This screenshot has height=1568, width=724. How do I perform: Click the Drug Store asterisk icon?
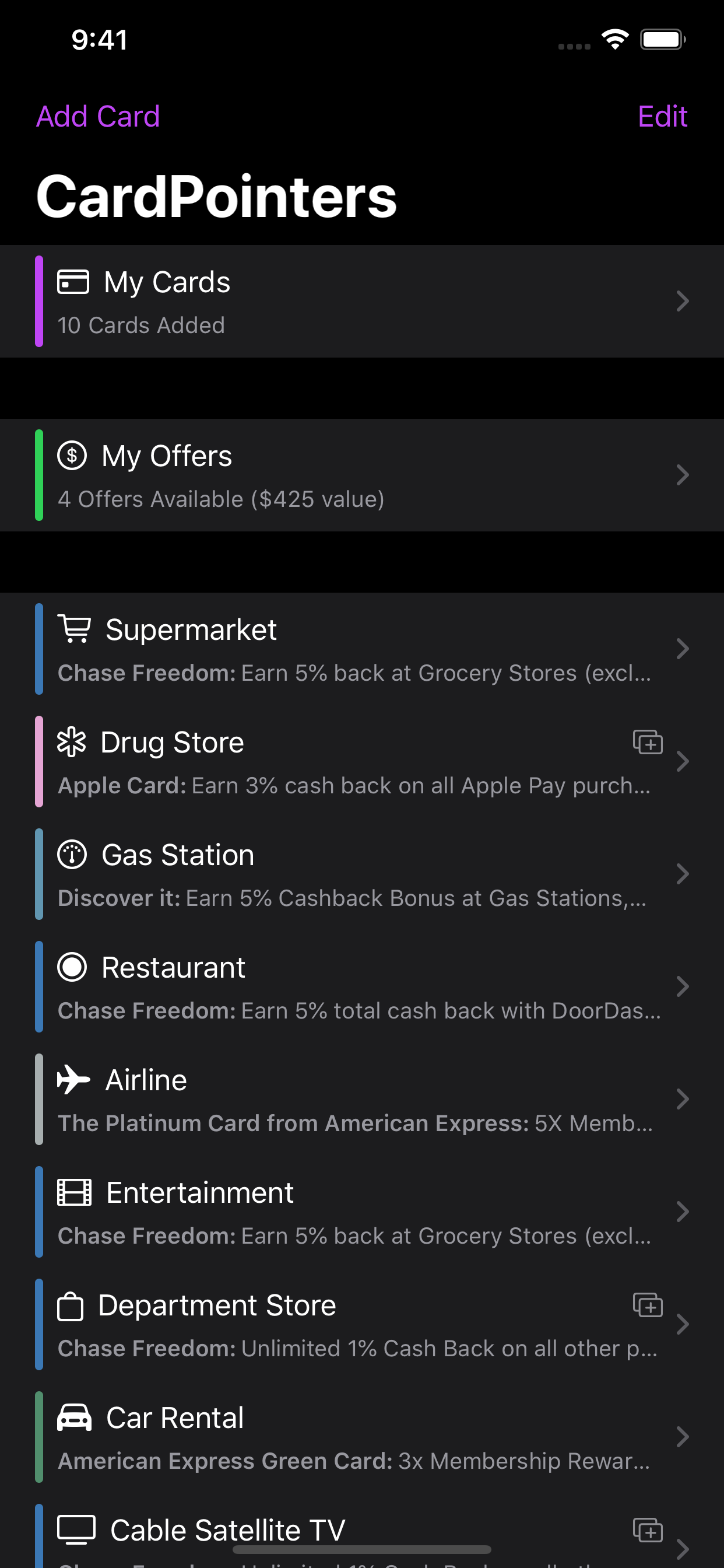[71, 743]
